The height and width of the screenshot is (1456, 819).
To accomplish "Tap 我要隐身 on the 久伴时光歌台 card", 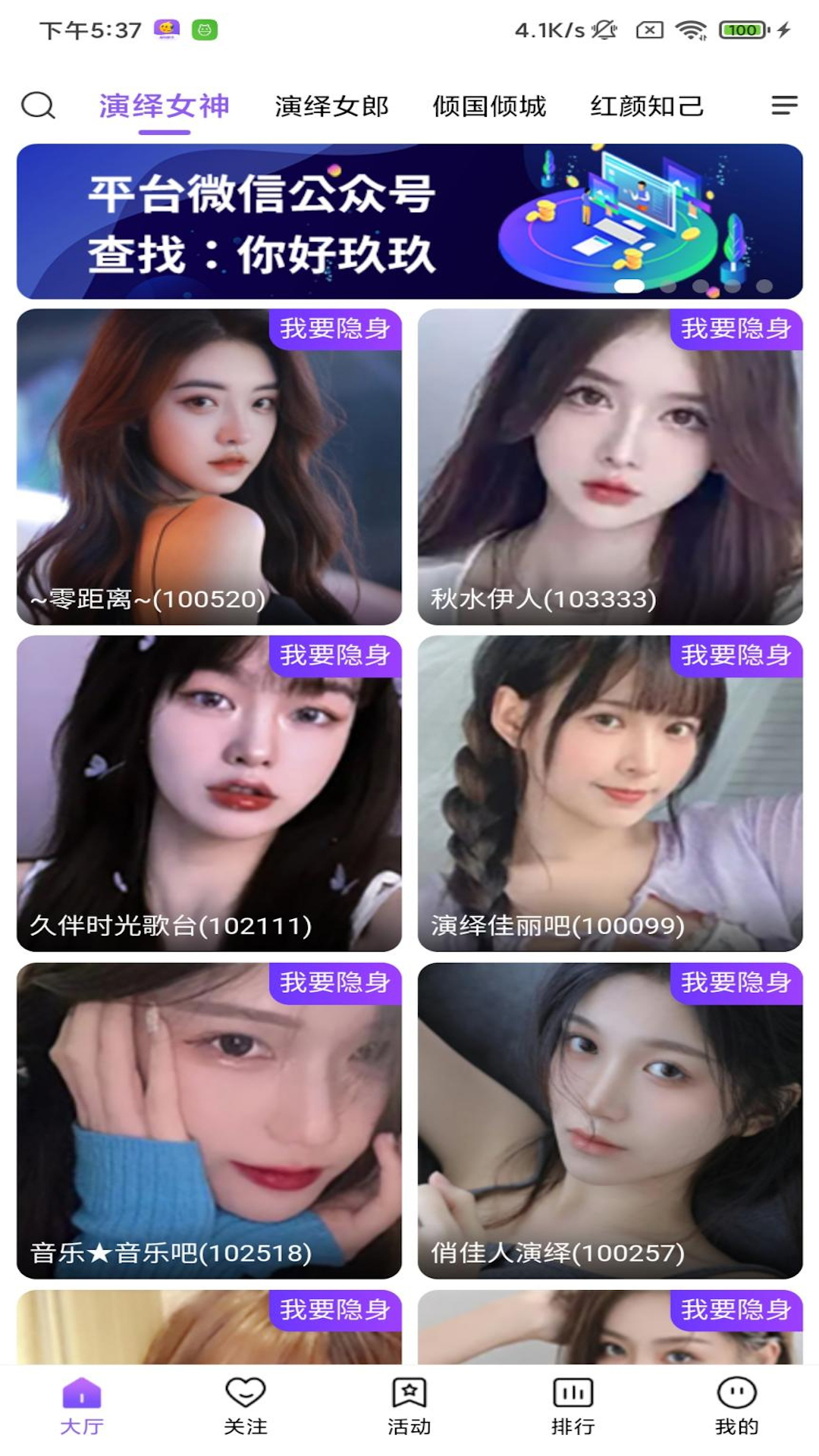I will coord(335,655).
